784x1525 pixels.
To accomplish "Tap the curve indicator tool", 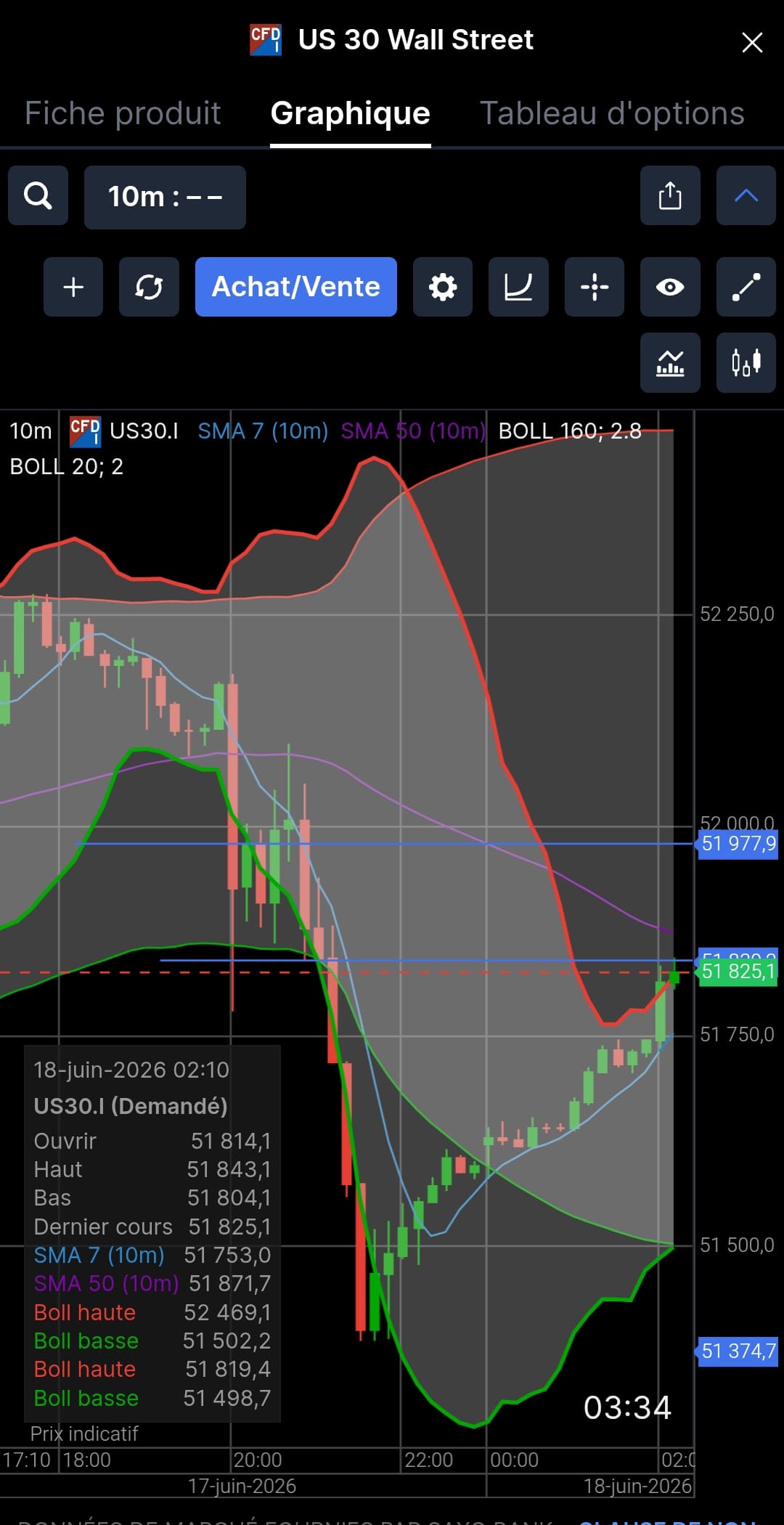I will click(518, 287).
